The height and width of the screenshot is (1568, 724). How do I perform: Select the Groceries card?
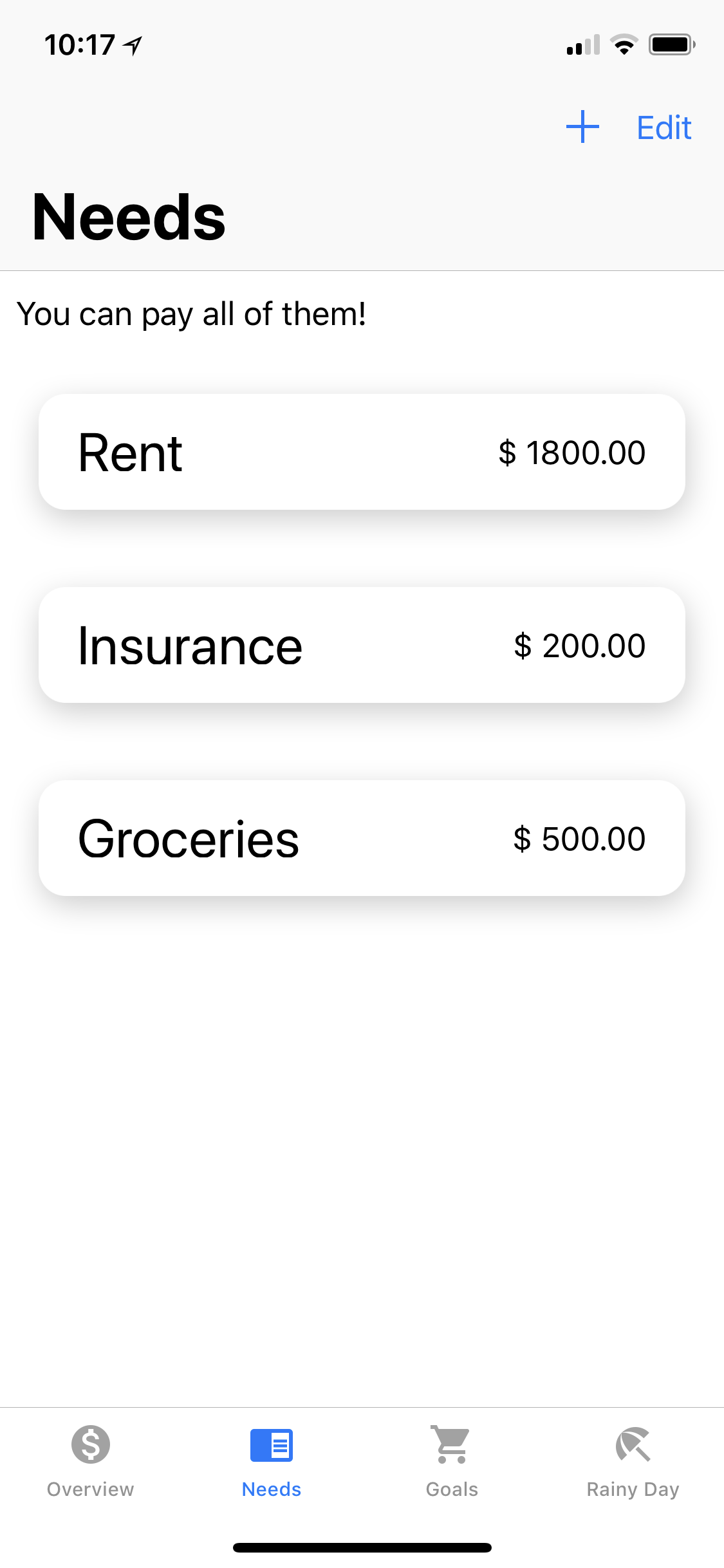[x=362, y=838]
